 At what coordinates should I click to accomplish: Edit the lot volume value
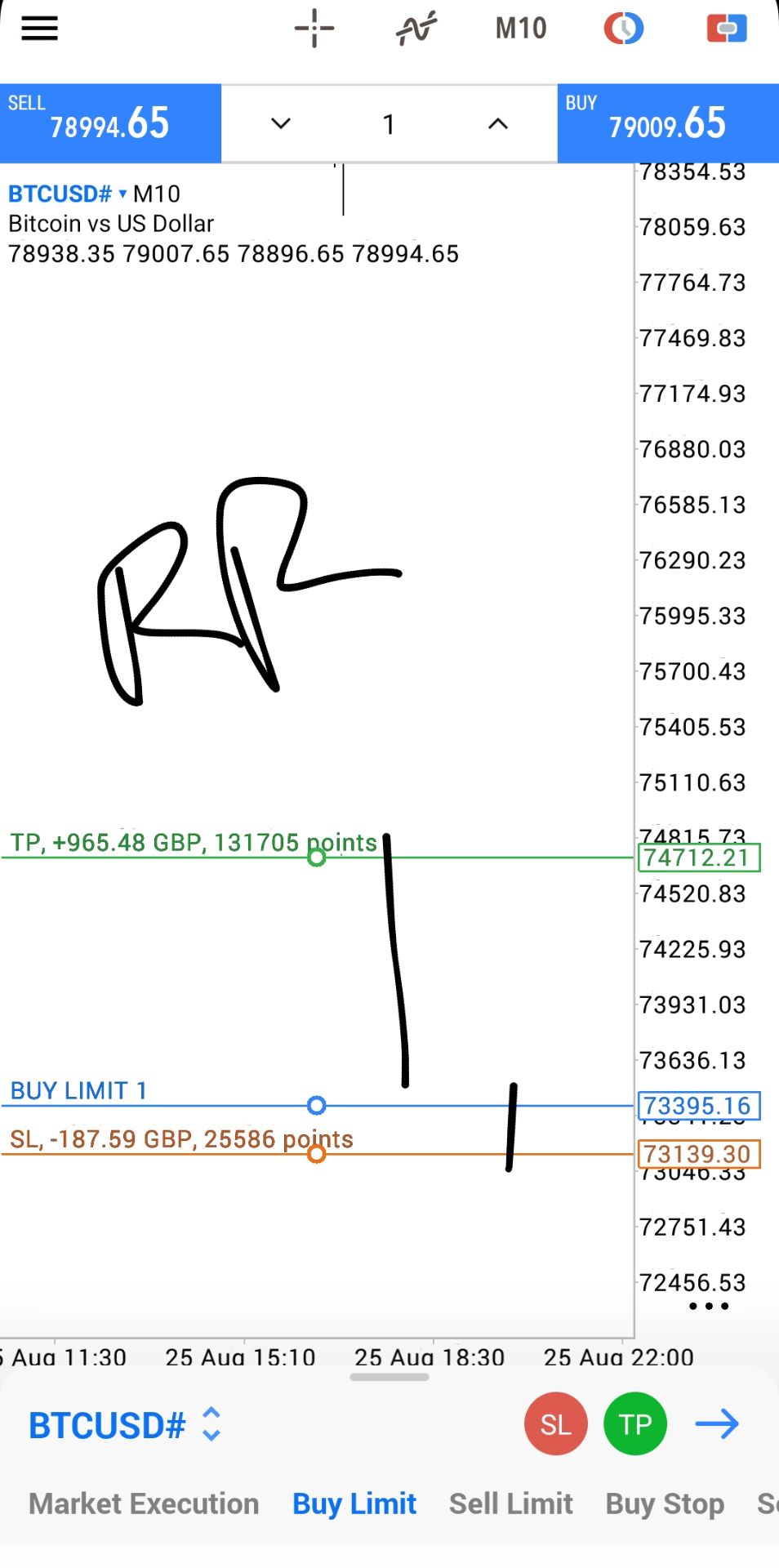(389, 124)
